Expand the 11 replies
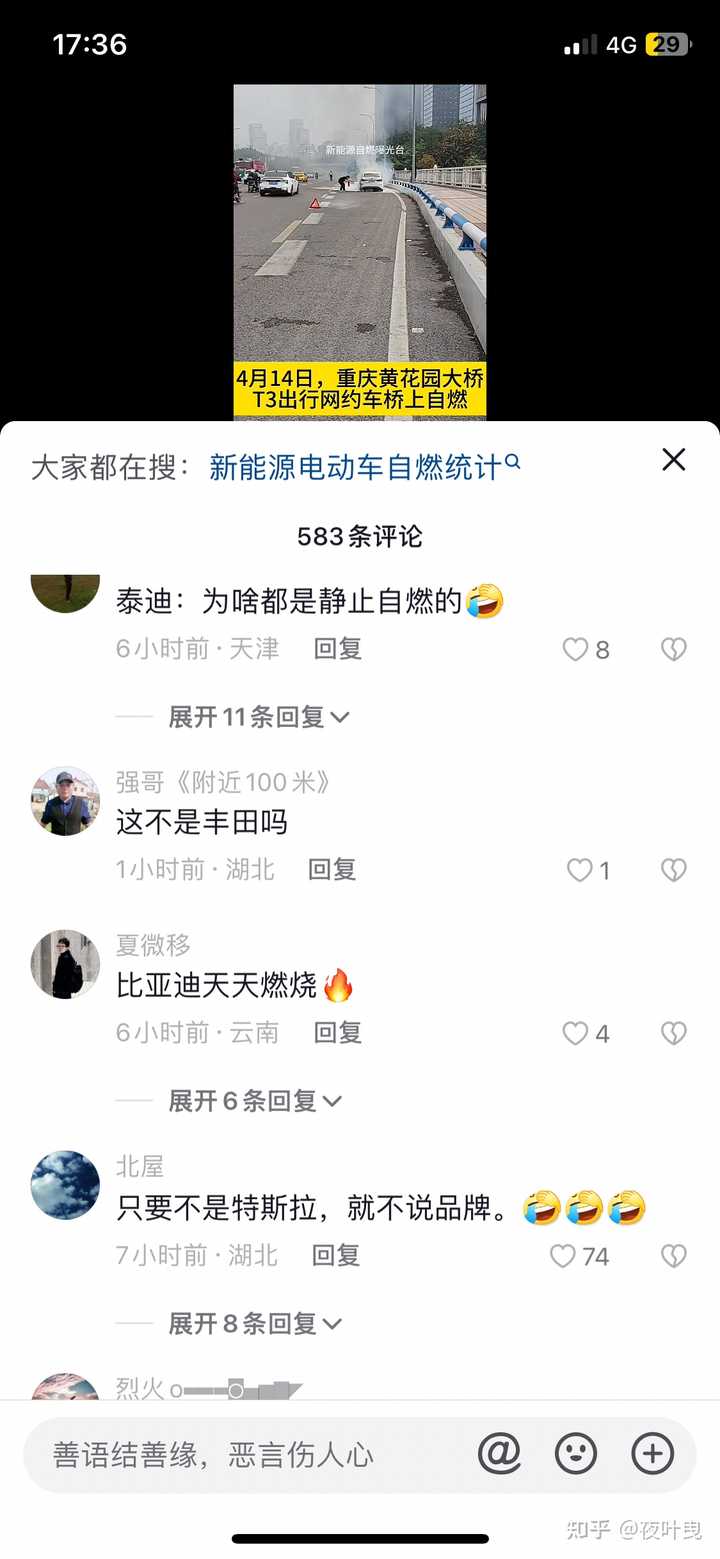This screenshot has width=720, height=1559. click(x=259, y=717)
